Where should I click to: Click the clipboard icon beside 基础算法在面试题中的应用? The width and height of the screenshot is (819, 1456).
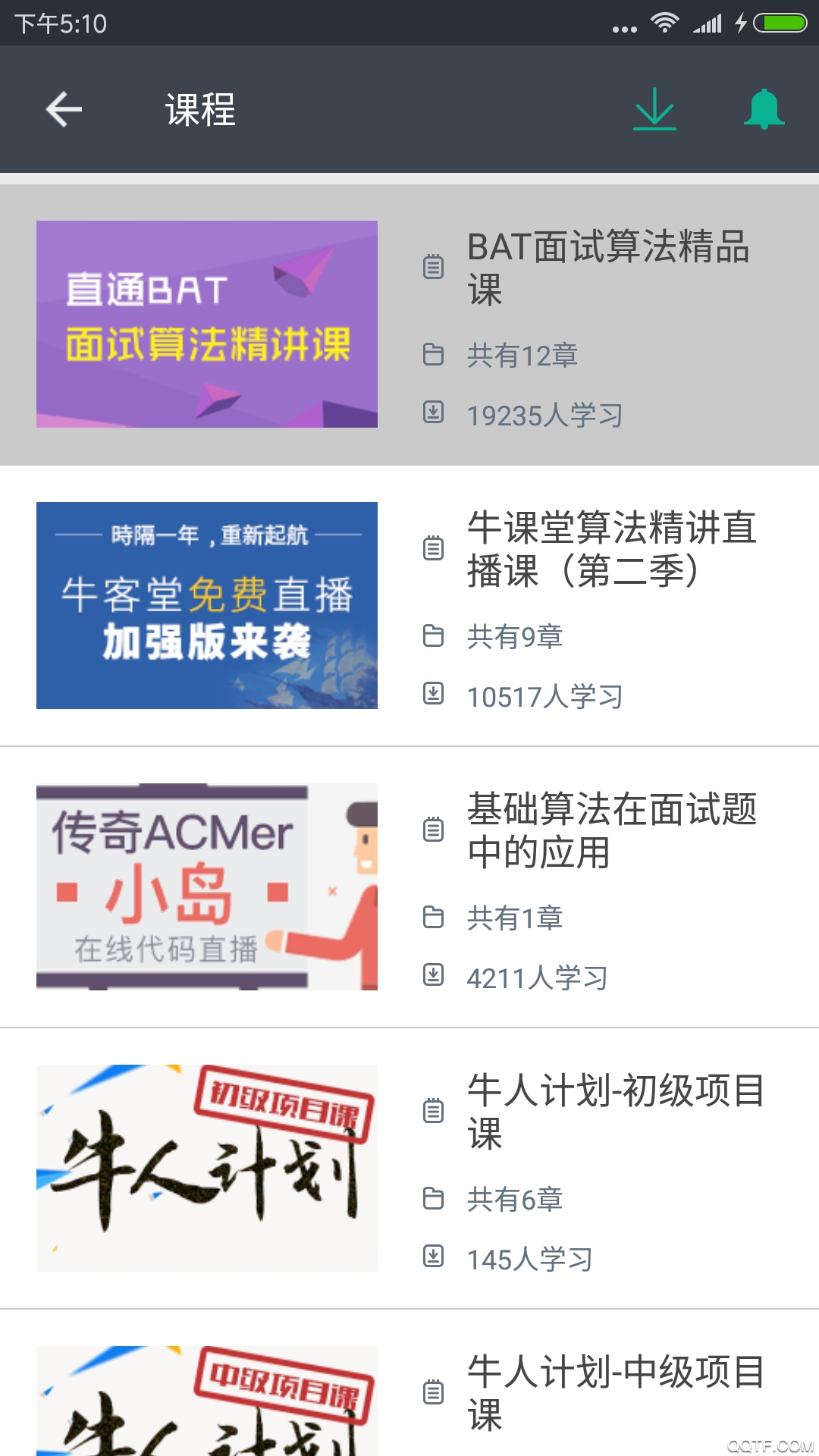434,830
